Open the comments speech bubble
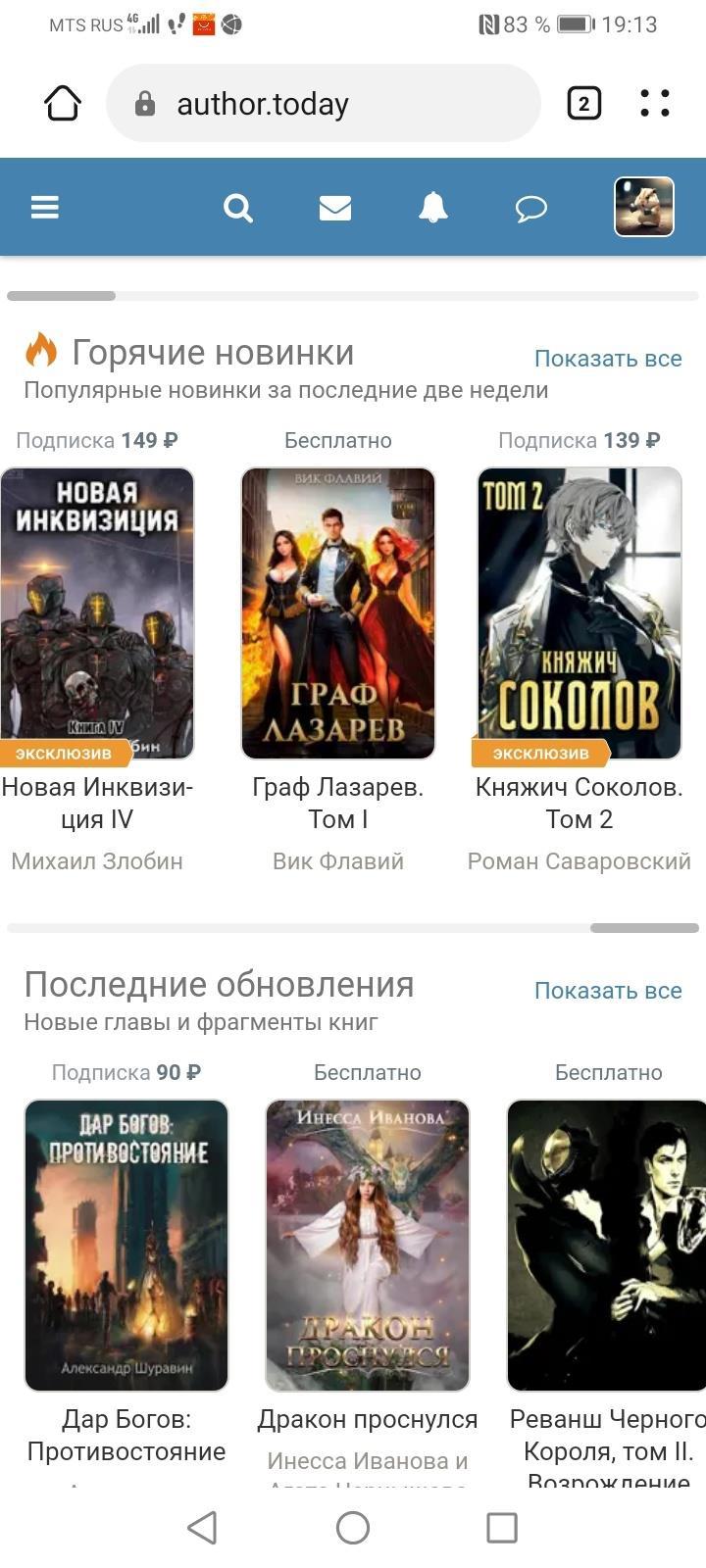Image resolution: width=706 pixels, height=1568 pixels. pyautogui.click(x=530, y=208)
